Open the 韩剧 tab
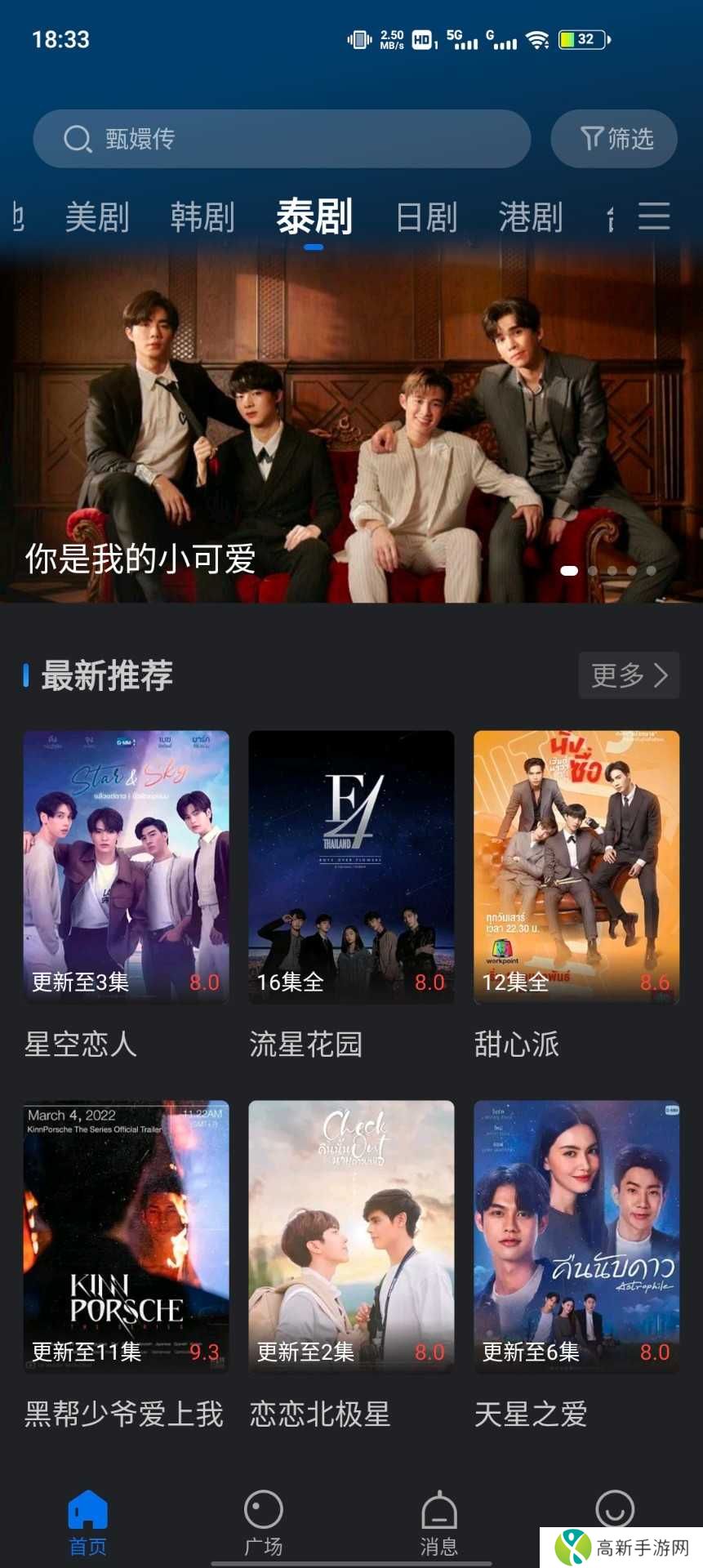 (203, 216)
